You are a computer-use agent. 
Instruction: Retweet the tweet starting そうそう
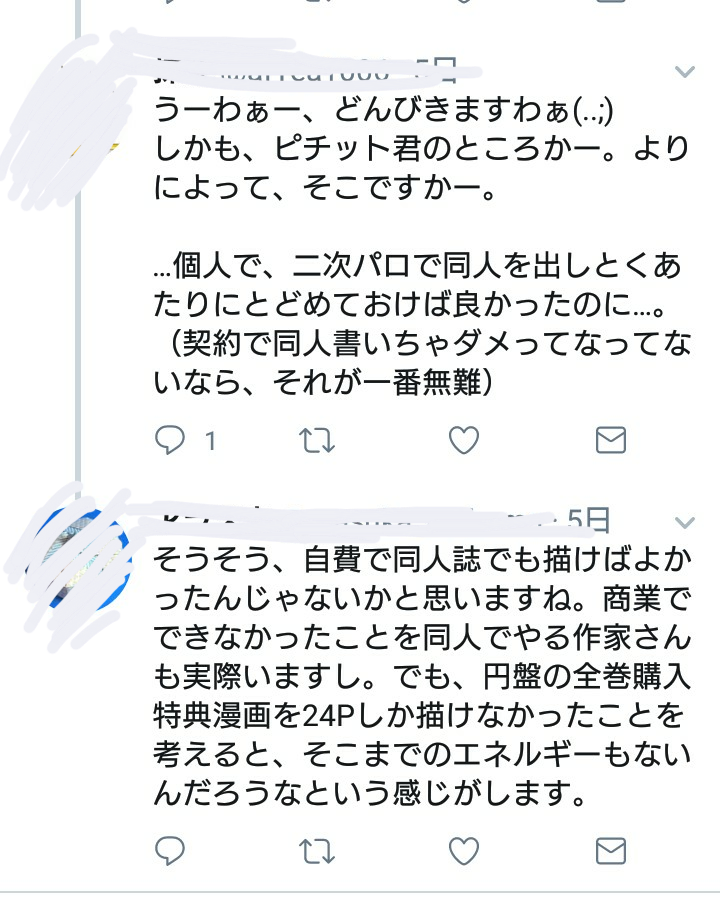[x=318, y=851]
